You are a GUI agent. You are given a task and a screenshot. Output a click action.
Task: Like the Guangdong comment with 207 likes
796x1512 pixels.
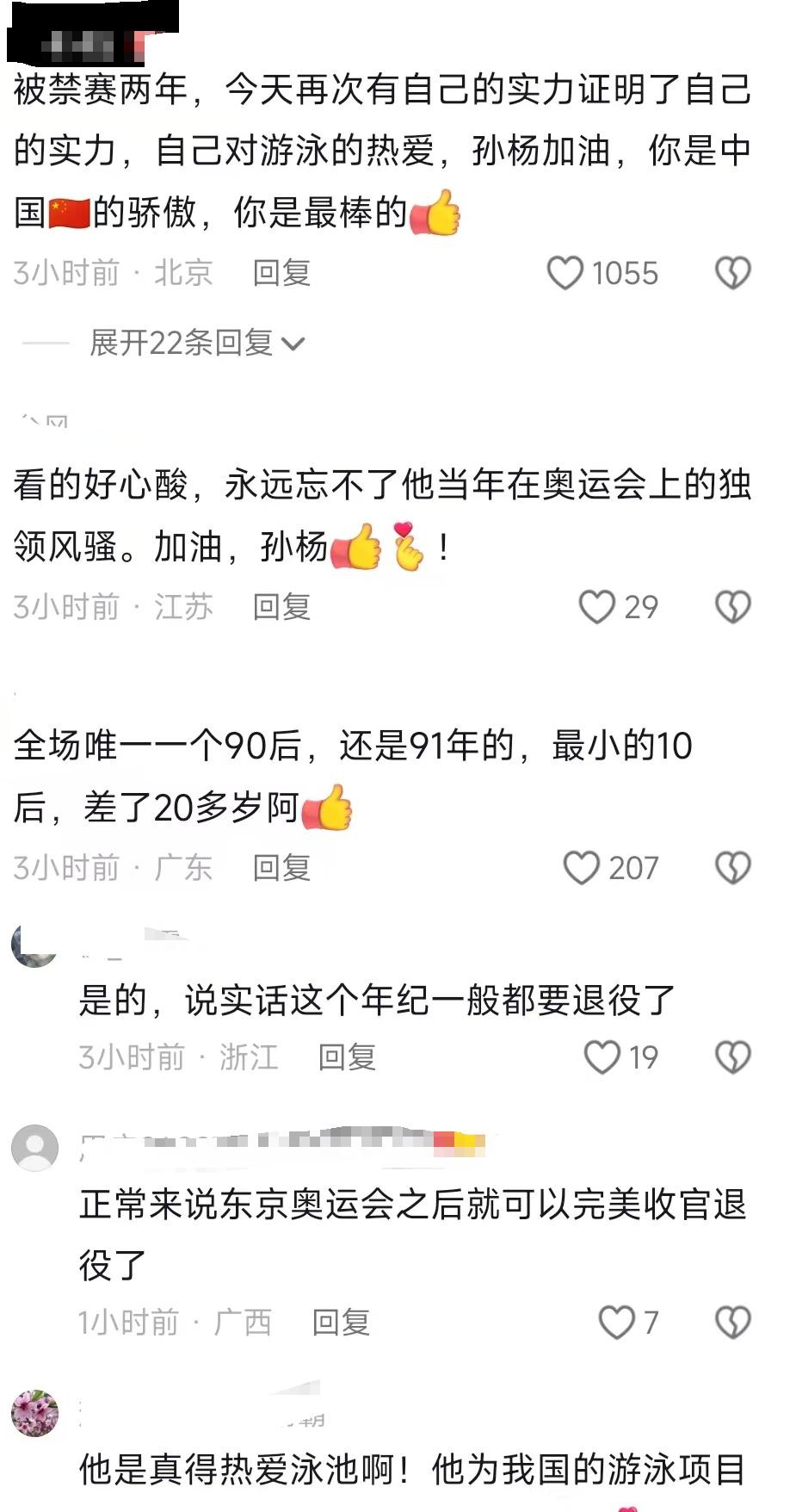pos(581,868)
